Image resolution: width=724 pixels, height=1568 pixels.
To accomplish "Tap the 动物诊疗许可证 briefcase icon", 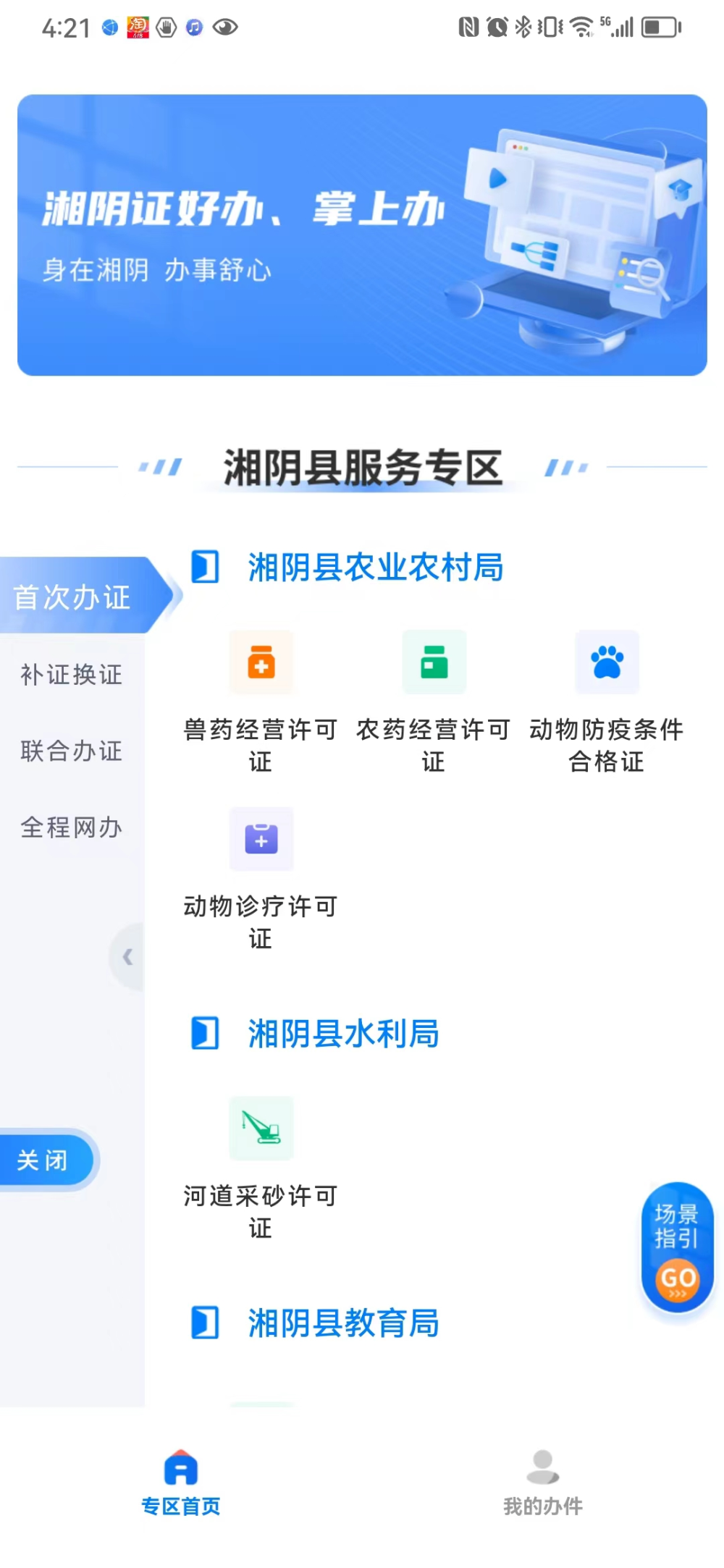I will [260, 838].
